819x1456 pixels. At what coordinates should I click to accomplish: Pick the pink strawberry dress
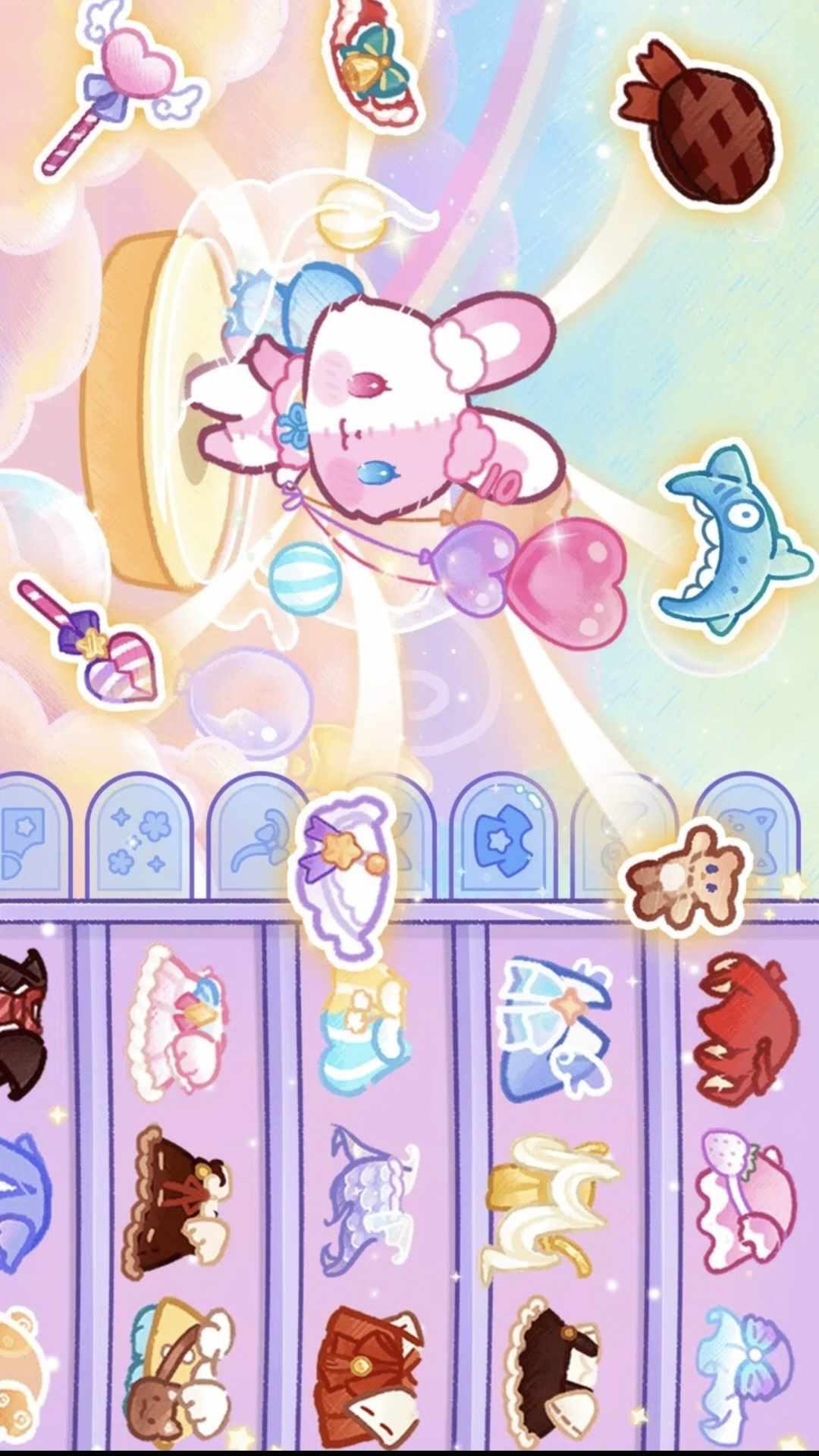[743, 1202]
